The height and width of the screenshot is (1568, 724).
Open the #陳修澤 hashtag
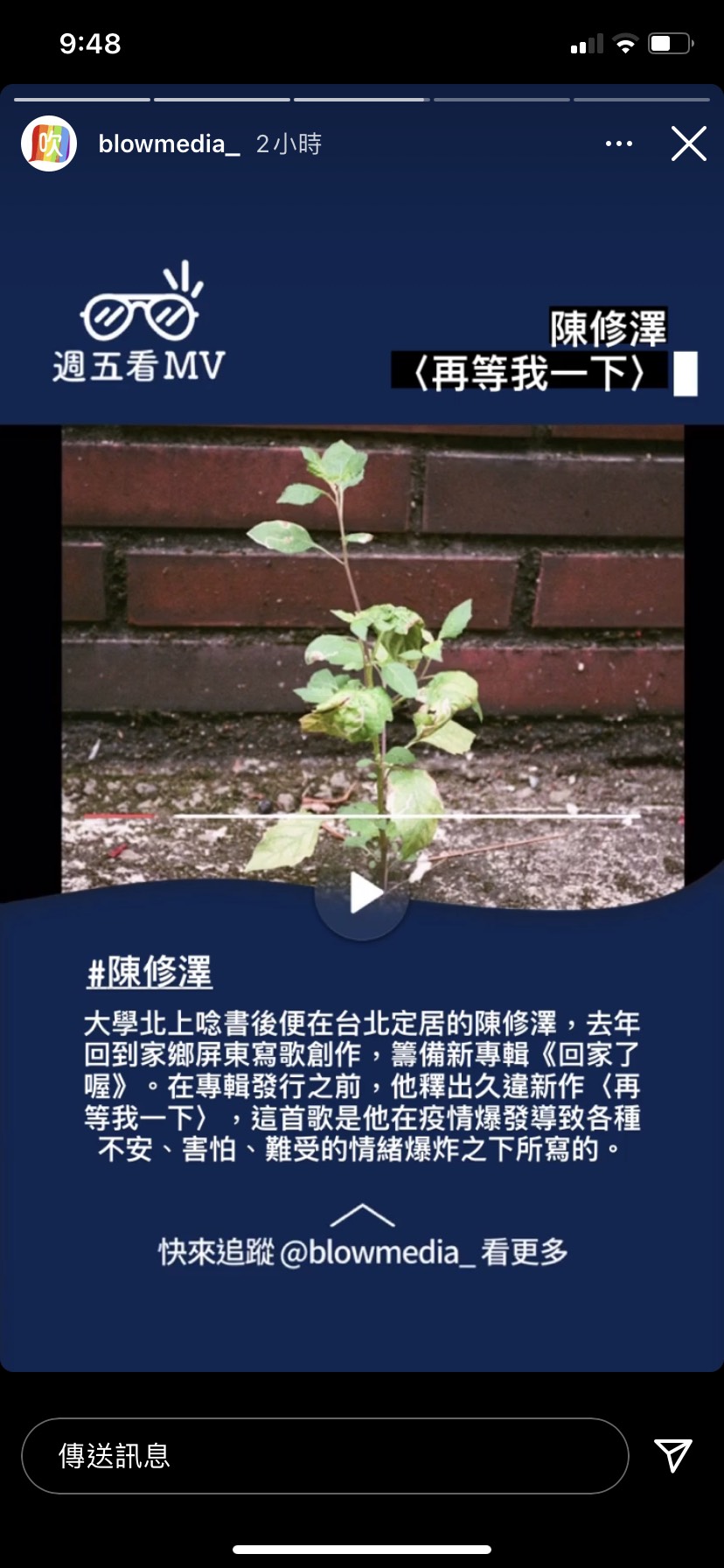click(x=150, y=972)
